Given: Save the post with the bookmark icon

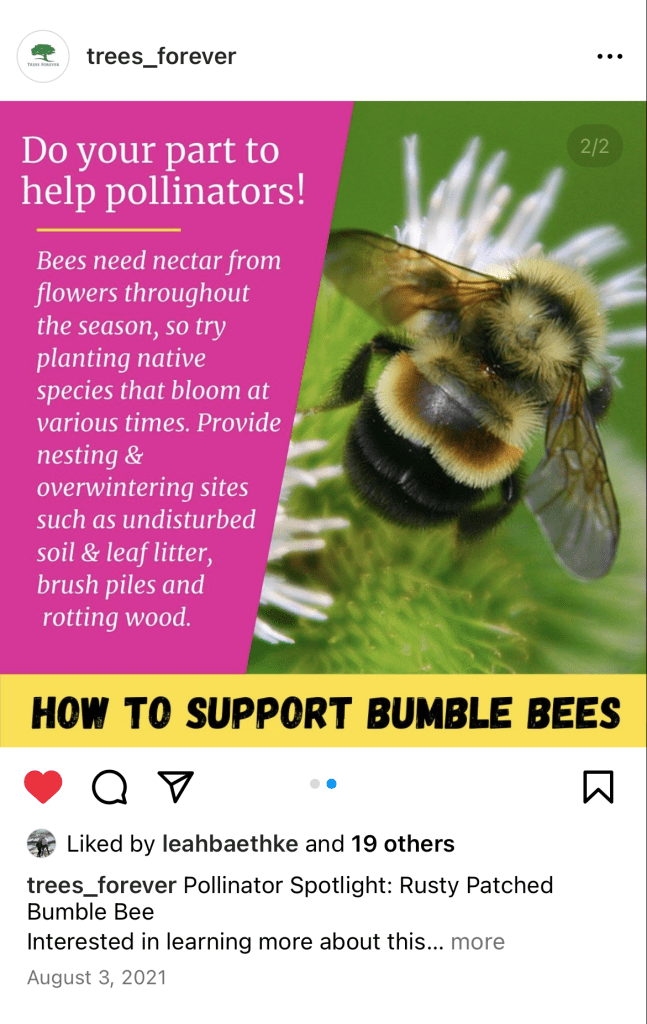Looking at the screenshot, I should 598,787.
